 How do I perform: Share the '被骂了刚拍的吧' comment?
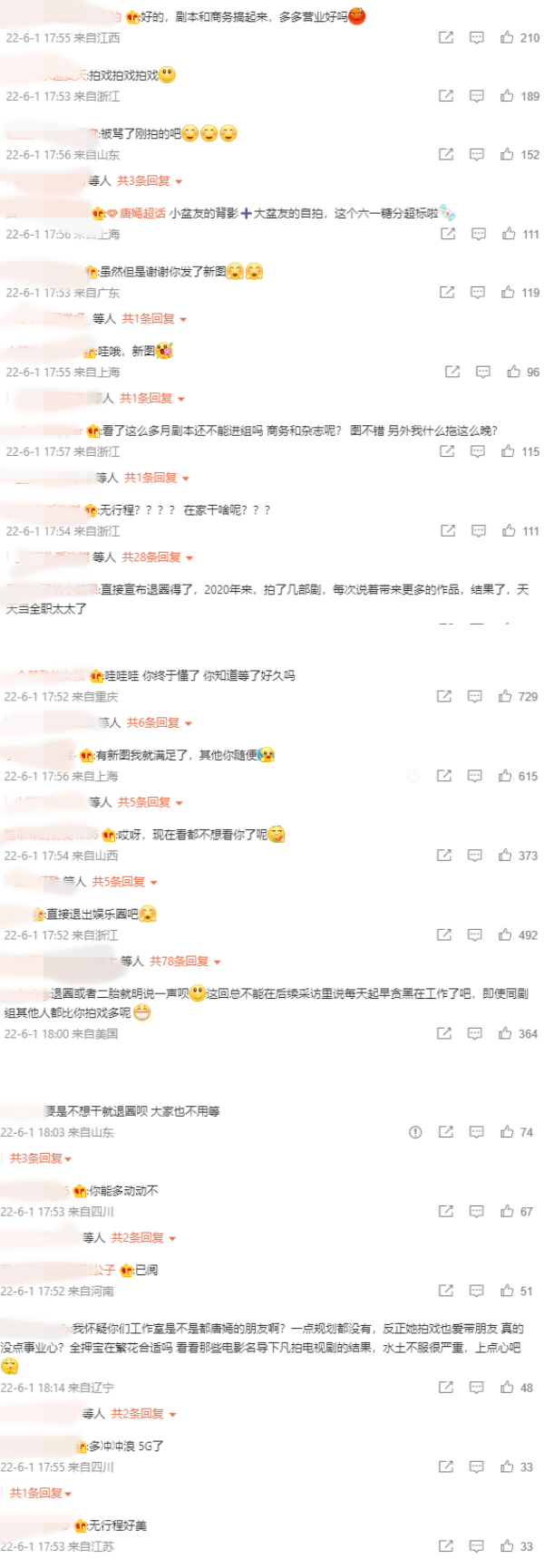click(x=446, y=155)
